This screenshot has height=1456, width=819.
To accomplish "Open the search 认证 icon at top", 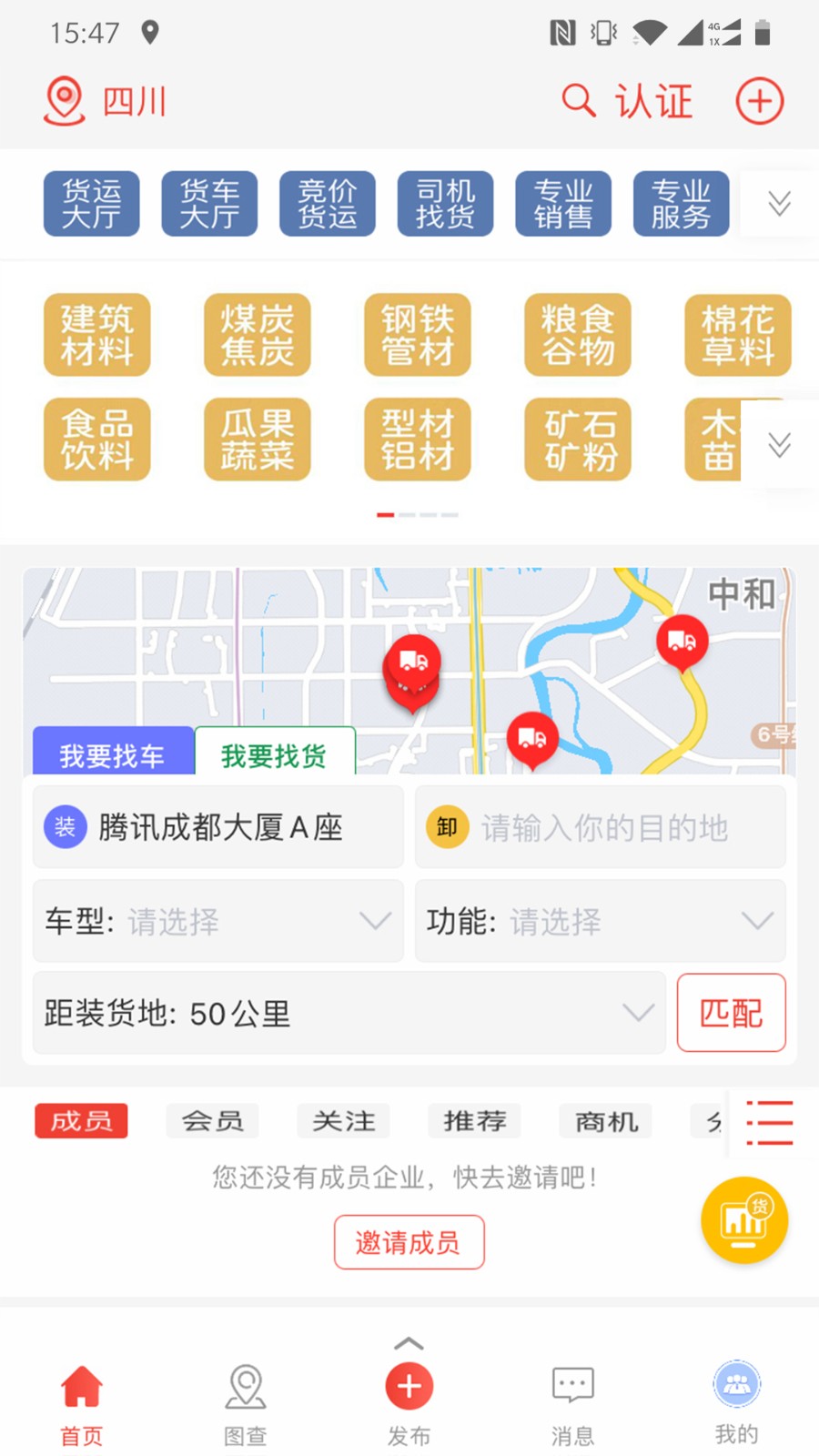I will click(628, 100).
